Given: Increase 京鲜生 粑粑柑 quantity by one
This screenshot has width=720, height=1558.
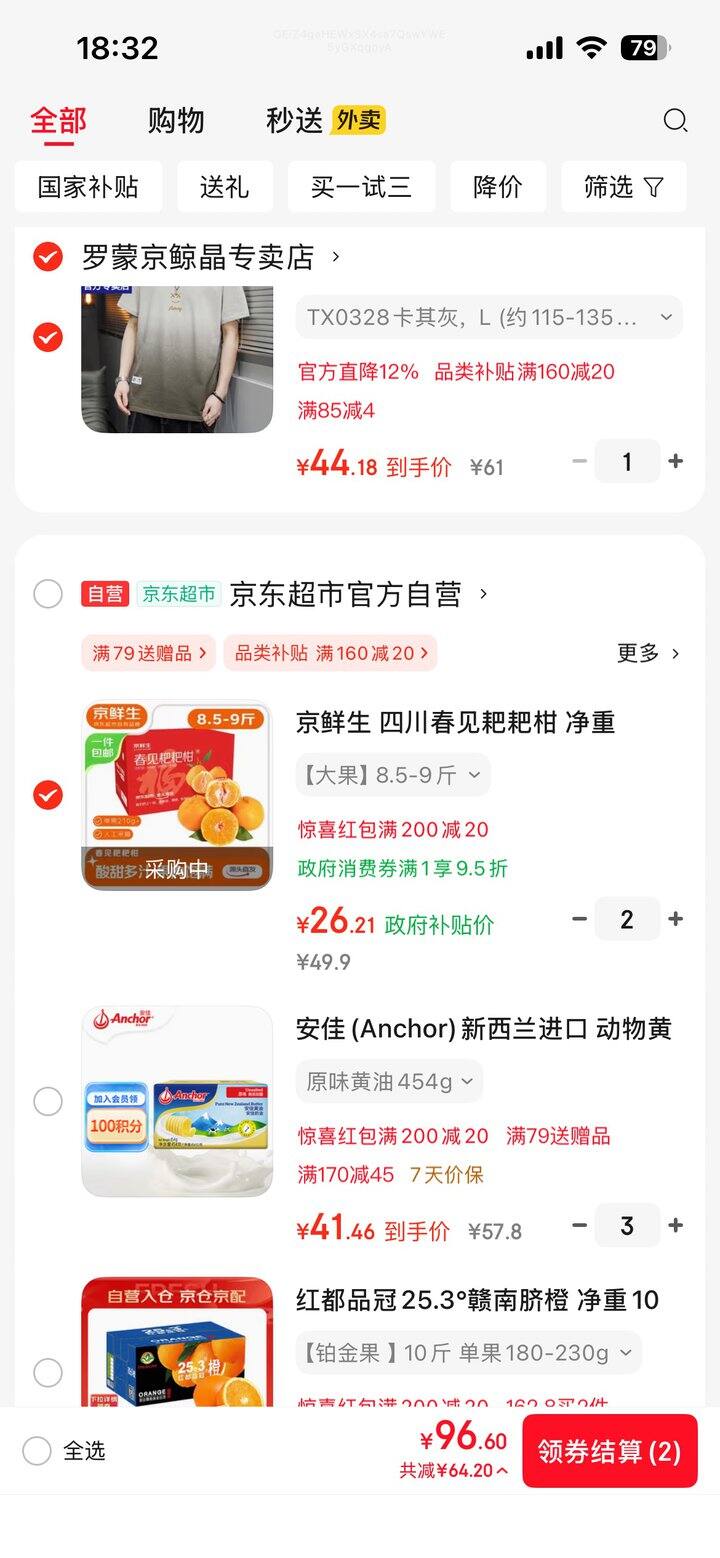Looking at the screenshot, I should point(676,919).
